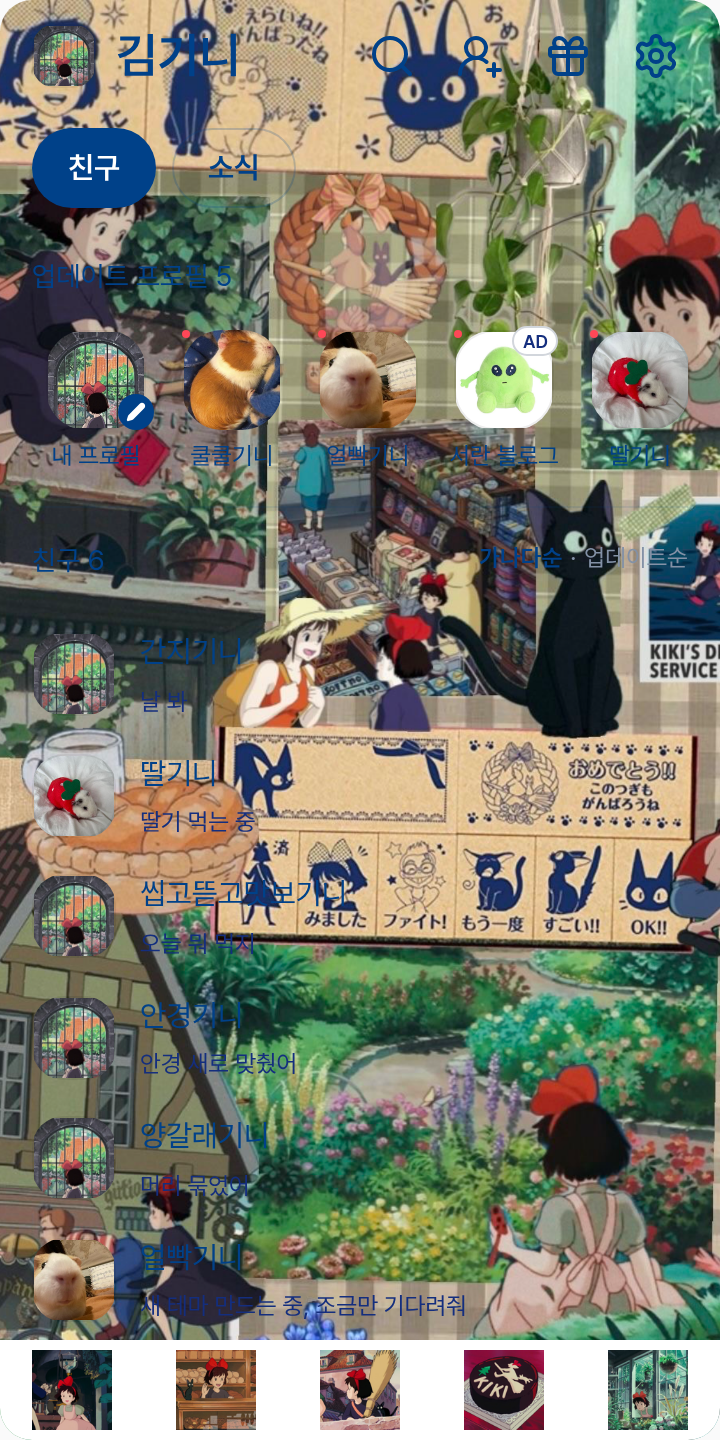This screenshot has height=1440, width=720.
Task: Choose the Kiki with broom background thumbnail
Action: click(x=360, y=1390)
